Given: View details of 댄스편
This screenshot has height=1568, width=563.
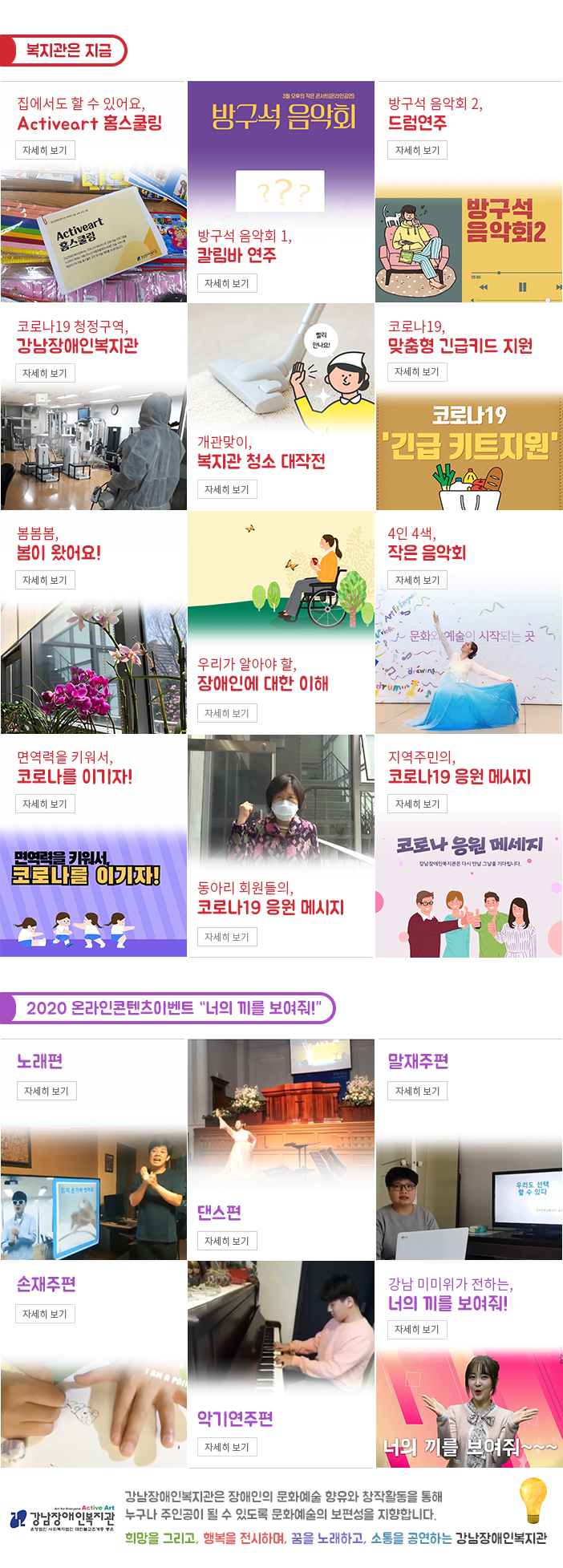Looking at the screenshot, I should point(227,1241).
